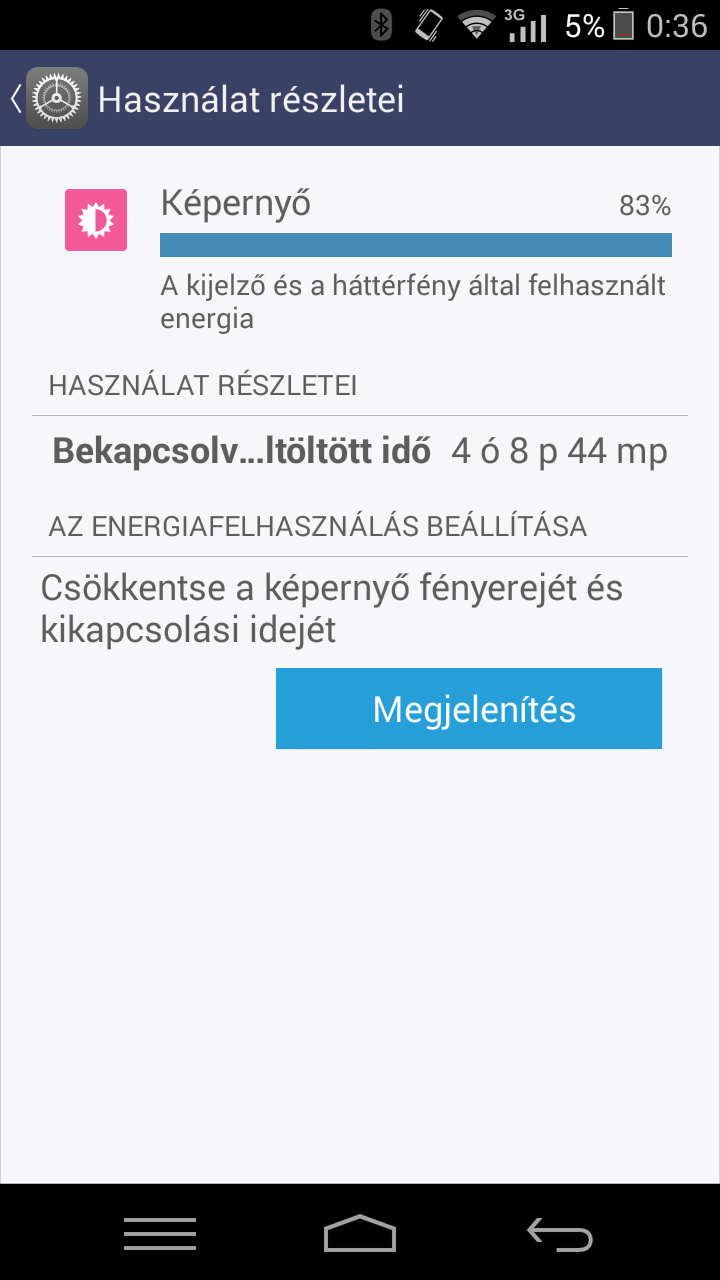Open the recent apps menu button
The width and height of the screenshot is (720, 1280).
(x=160, y=1235)
